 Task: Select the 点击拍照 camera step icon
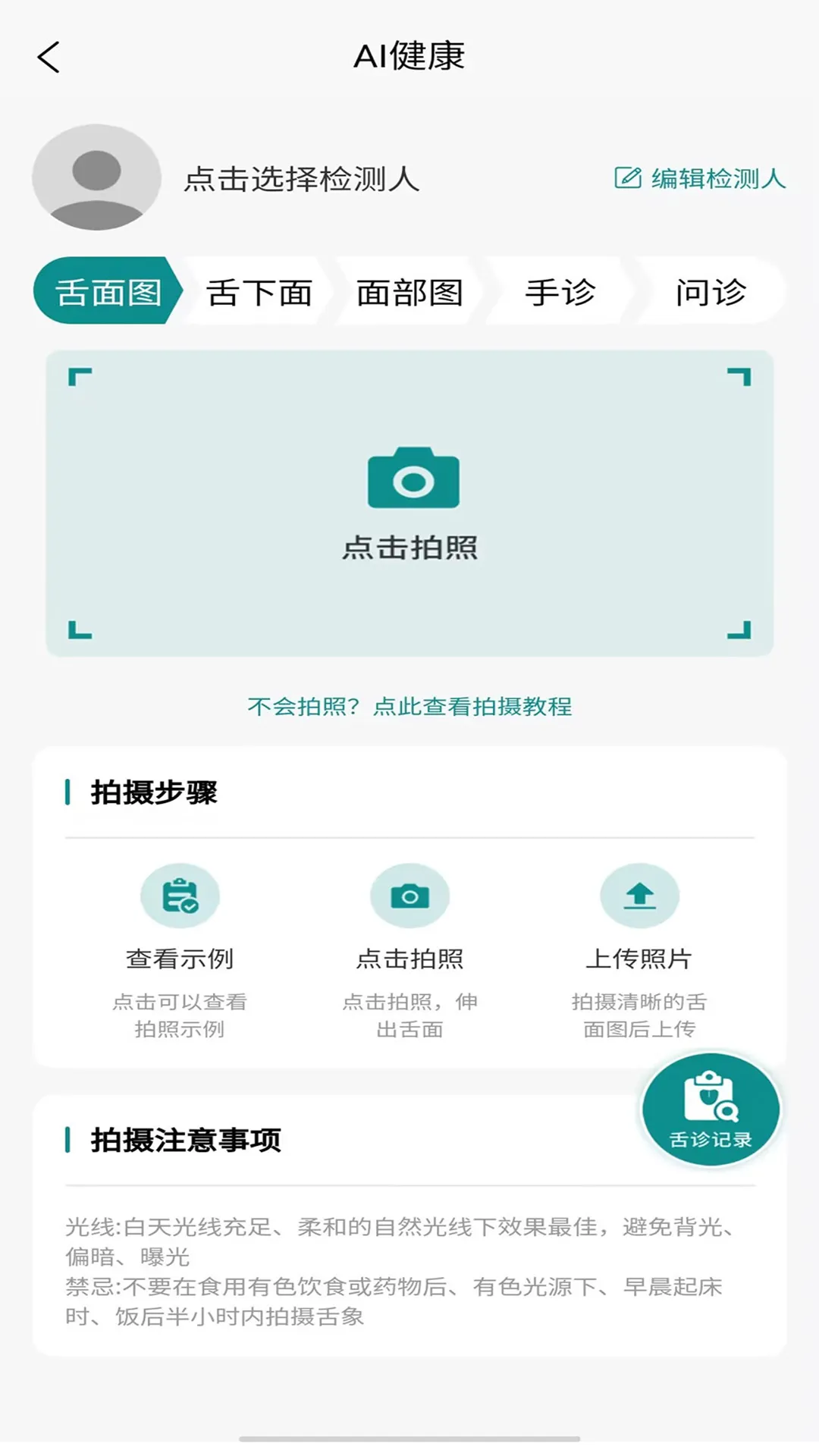pos(409,896)
